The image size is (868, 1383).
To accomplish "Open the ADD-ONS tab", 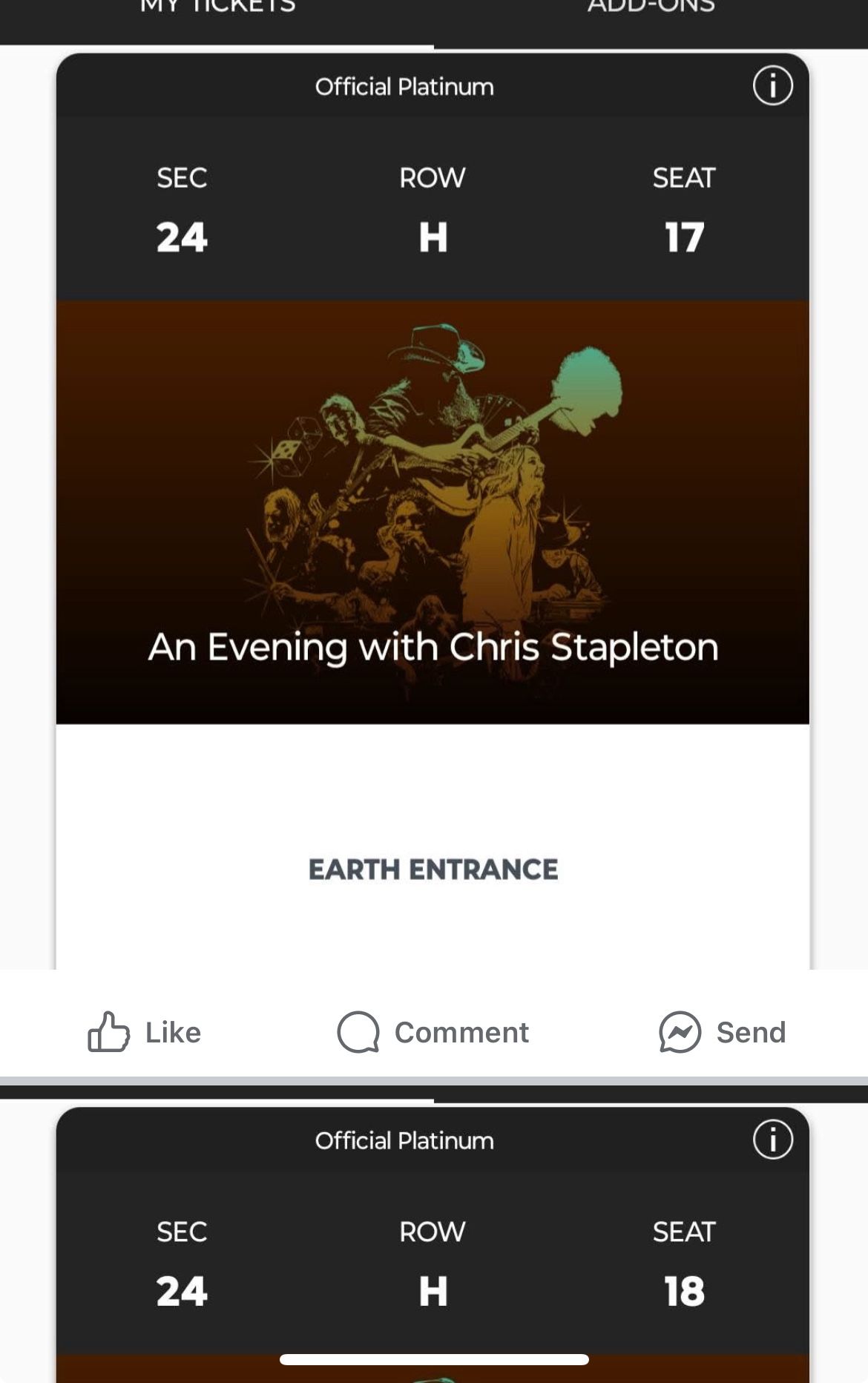I will tap(649, 7).
